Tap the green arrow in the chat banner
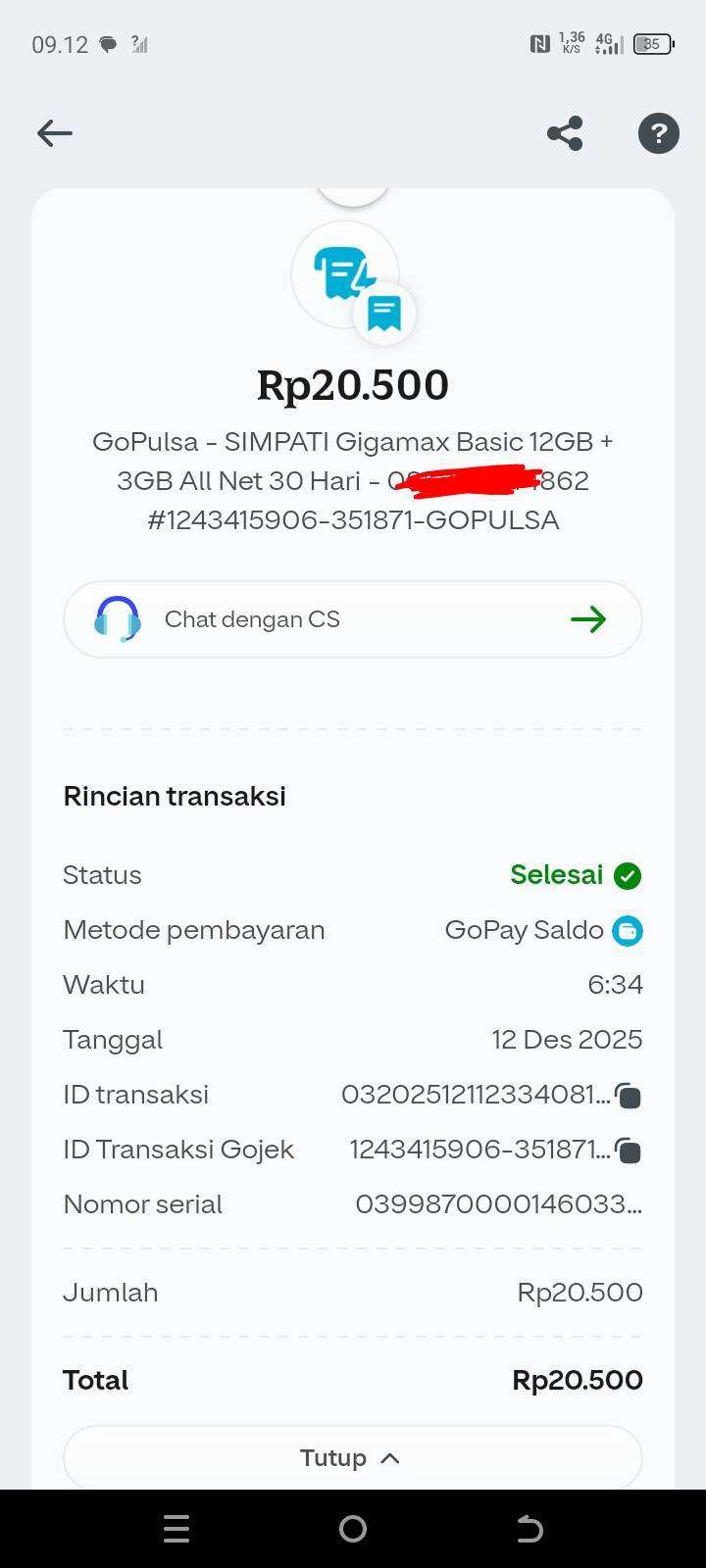The image size is (706, 1568). [x=588, y=618]
